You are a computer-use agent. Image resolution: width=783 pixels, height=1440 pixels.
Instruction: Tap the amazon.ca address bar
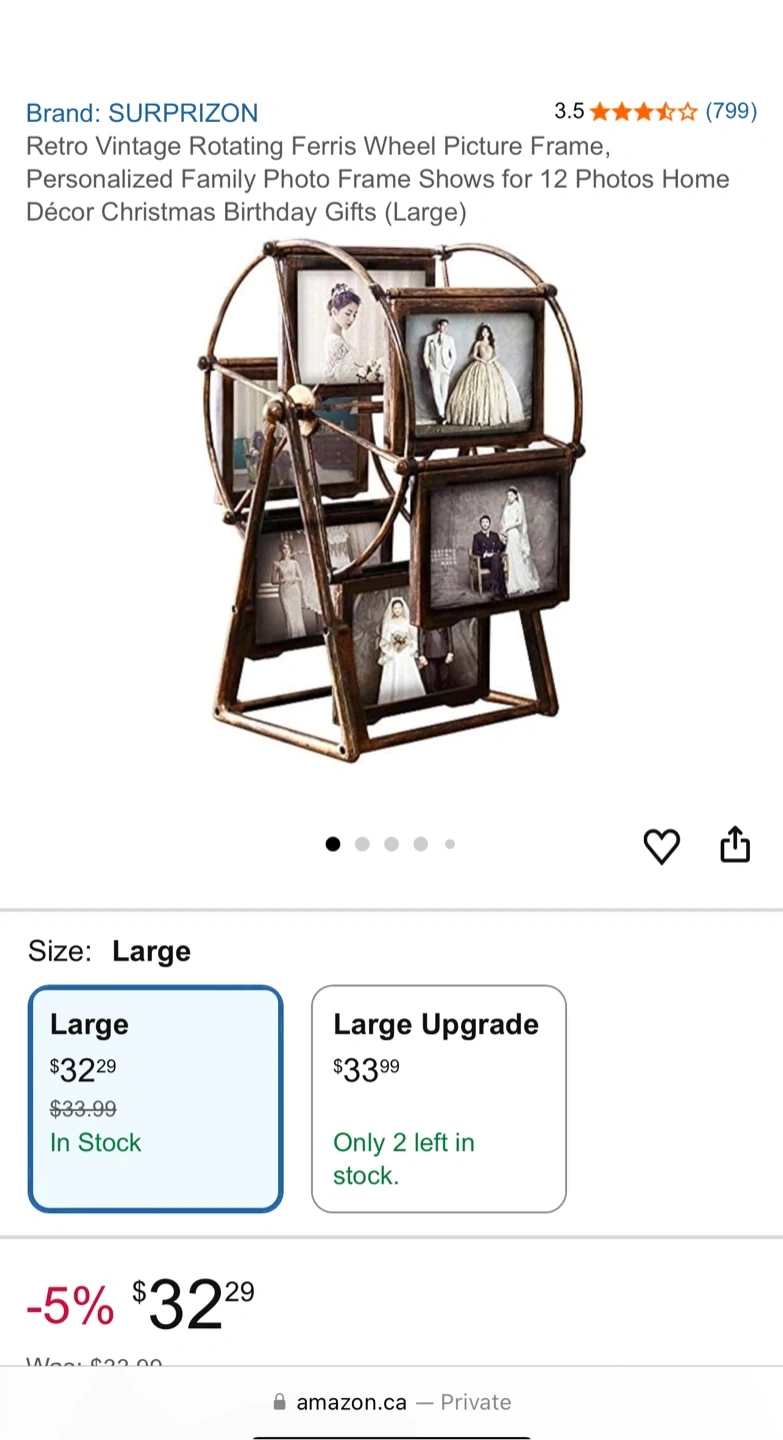(391, 1402)
